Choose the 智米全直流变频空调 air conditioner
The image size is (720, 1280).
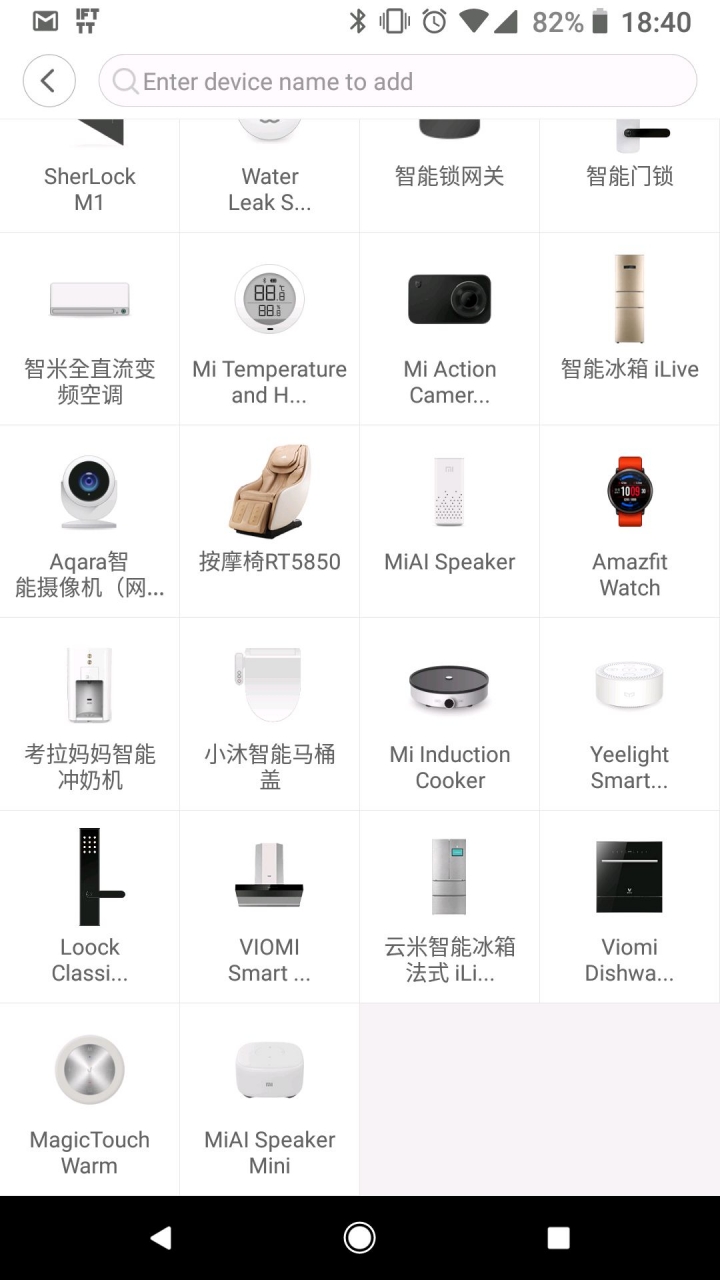click(x=90, y=328)
